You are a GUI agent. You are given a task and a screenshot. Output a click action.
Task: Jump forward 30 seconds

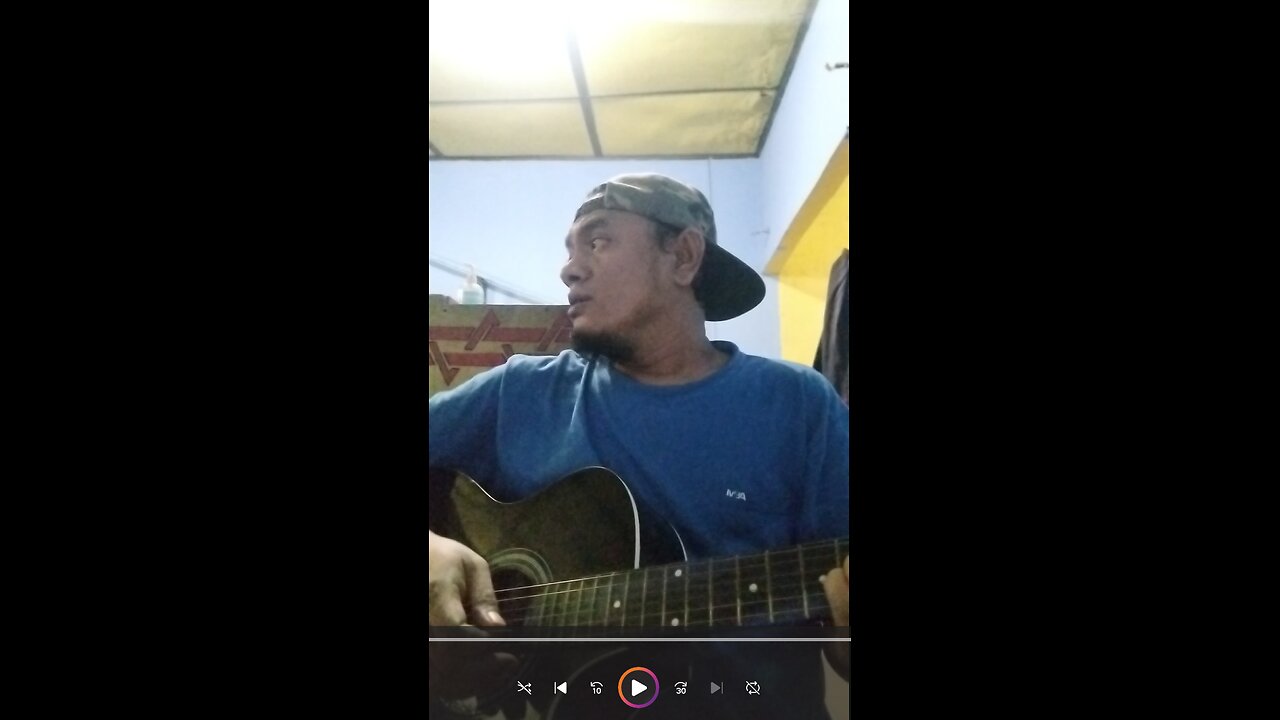[x=681, y=688]
